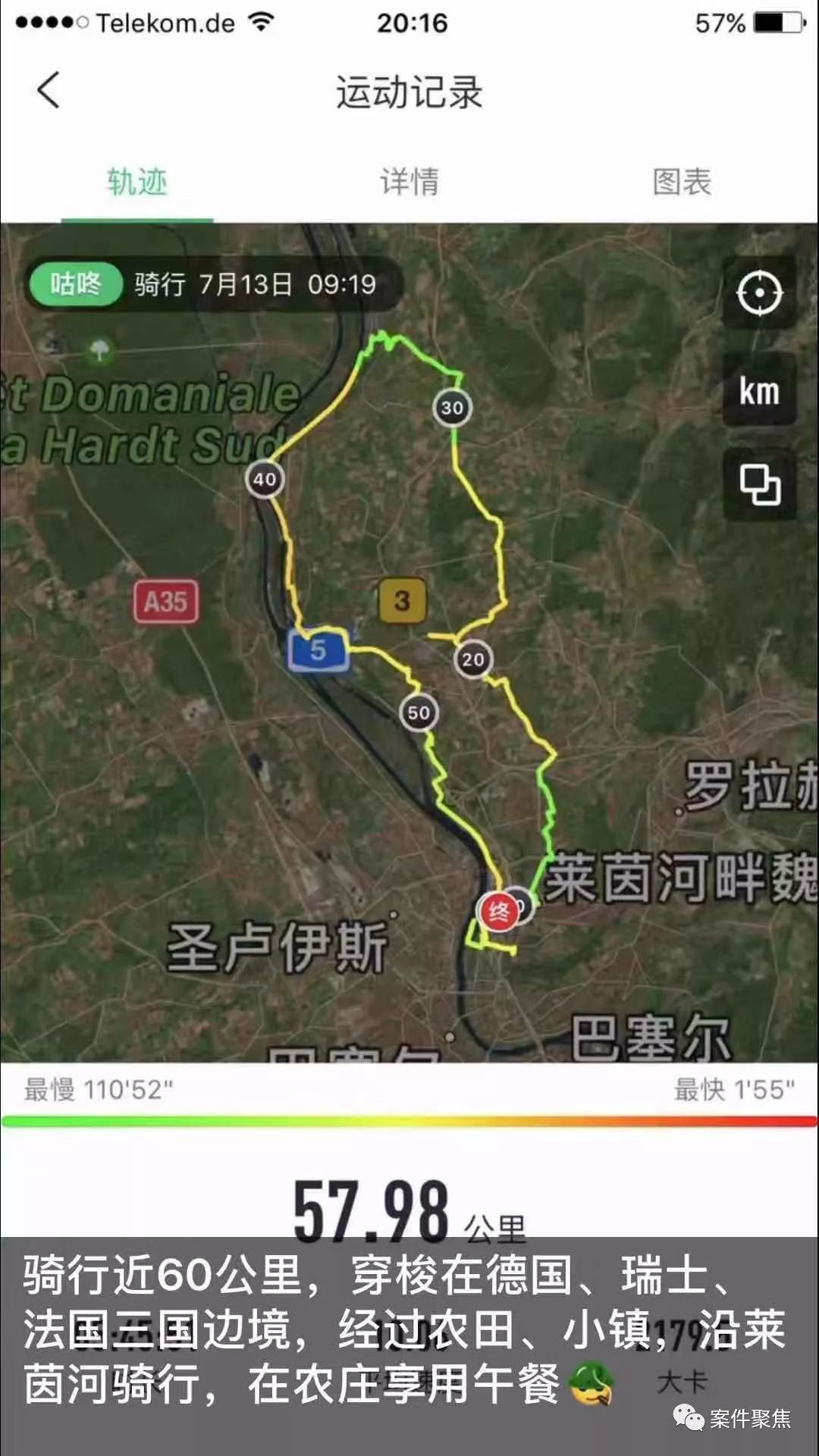Open the 图表 tab
819x1456 pixels.
coord(682,183)
